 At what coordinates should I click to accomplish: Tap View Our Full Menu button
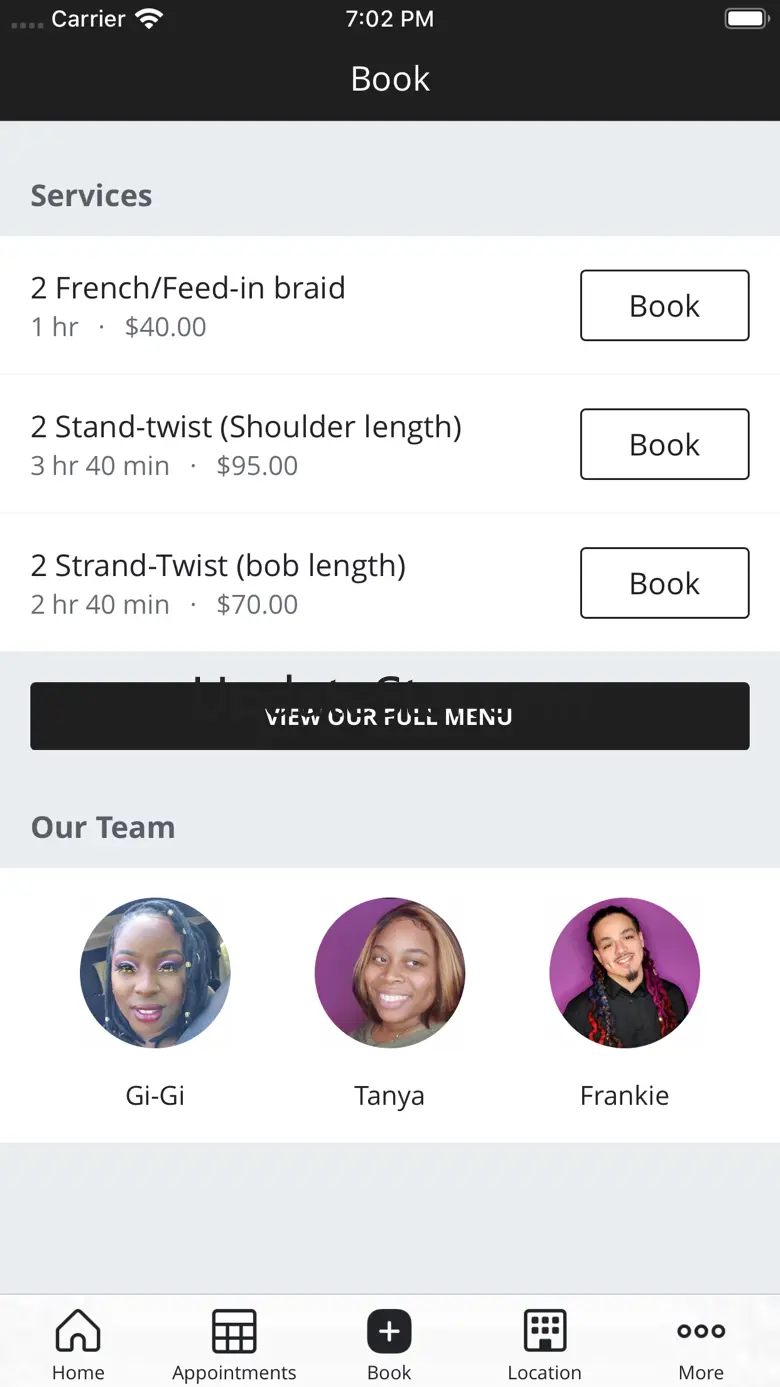[x=389, y=716]
